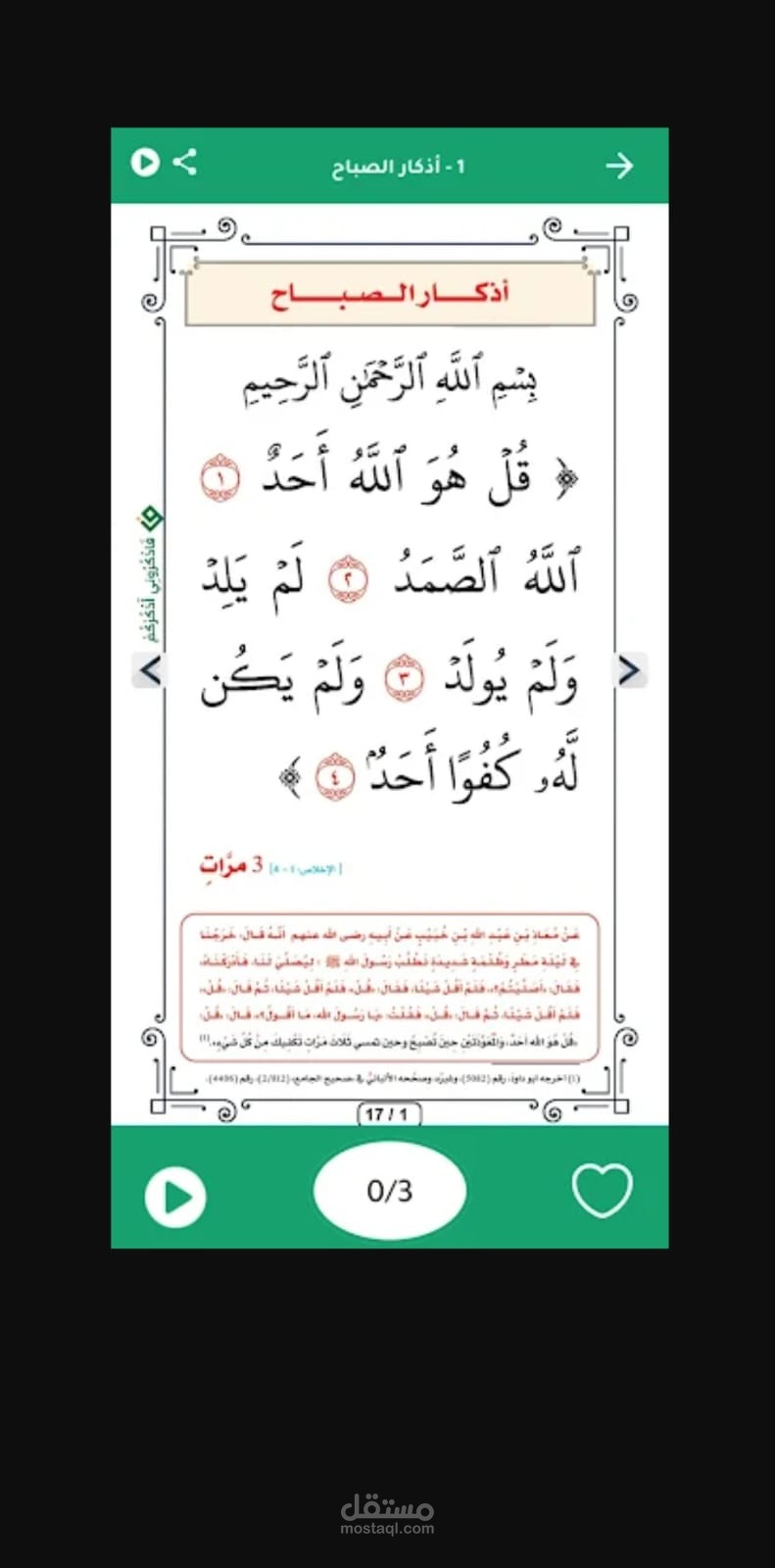Go to the next page with the right chevron
Image resolution: width=775 pixels, height=1568 pixels.
[629, 670]
